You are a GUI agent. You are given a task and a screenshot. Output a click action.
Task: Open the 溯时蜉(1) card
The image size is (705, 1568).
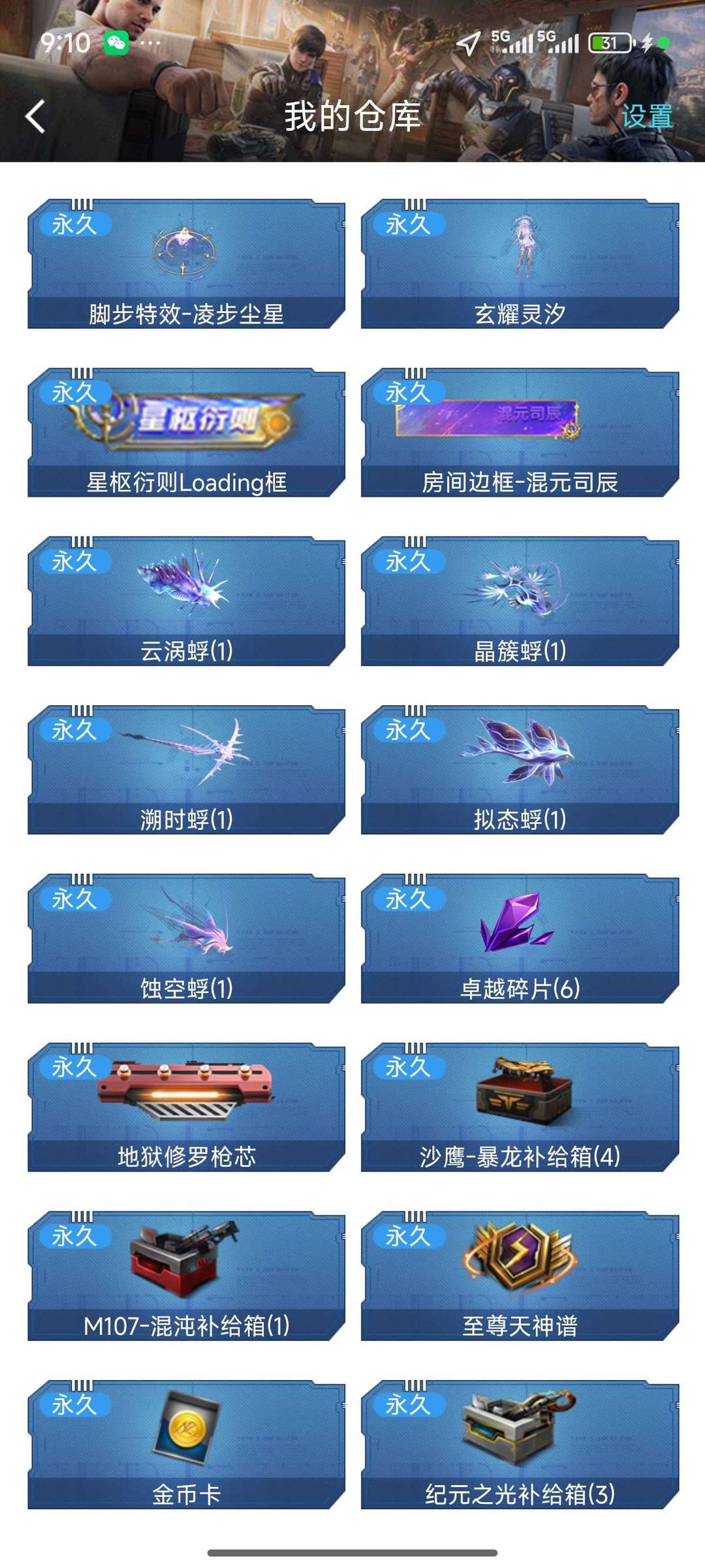187,769
